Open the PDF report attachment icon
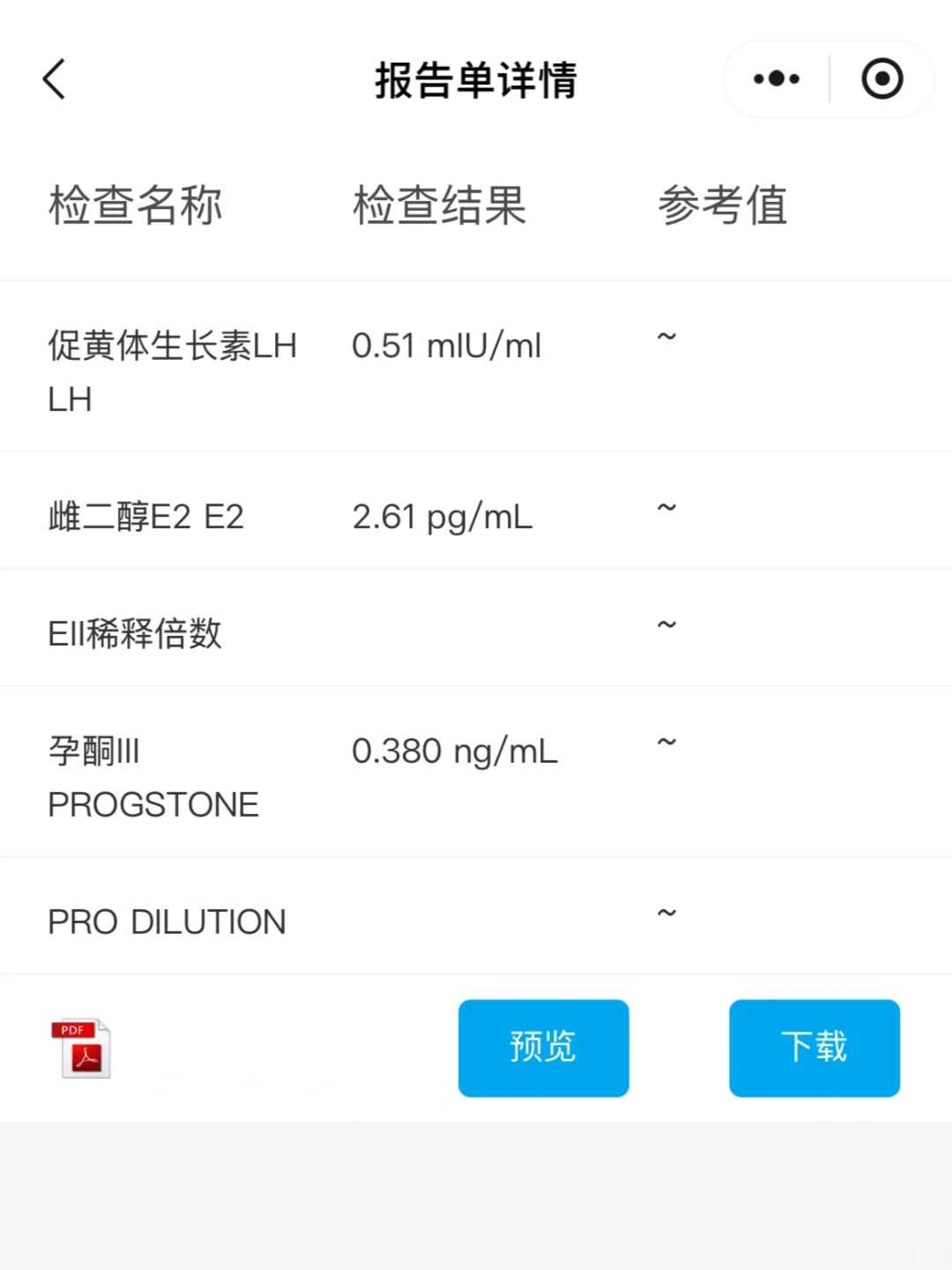952x1270 pixels. (81, 1048)
